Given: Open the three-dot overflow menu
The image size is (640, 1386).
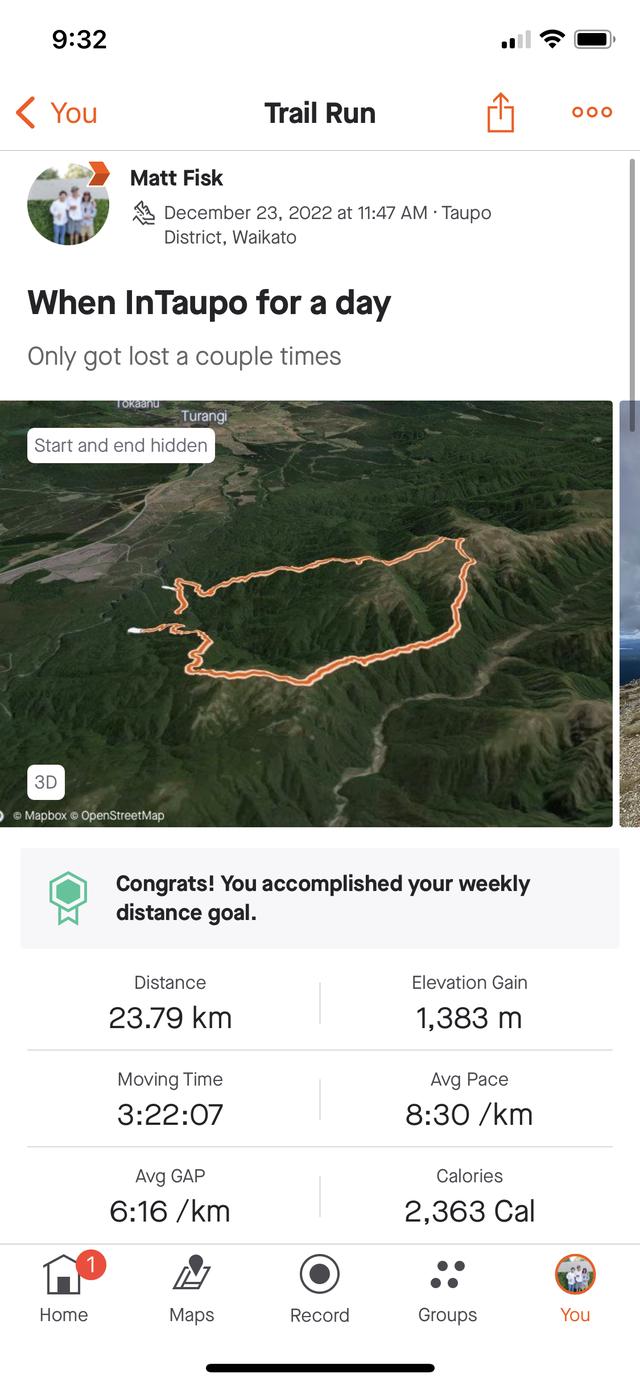Looking at the screenshot, I should (x=591, y=112).
